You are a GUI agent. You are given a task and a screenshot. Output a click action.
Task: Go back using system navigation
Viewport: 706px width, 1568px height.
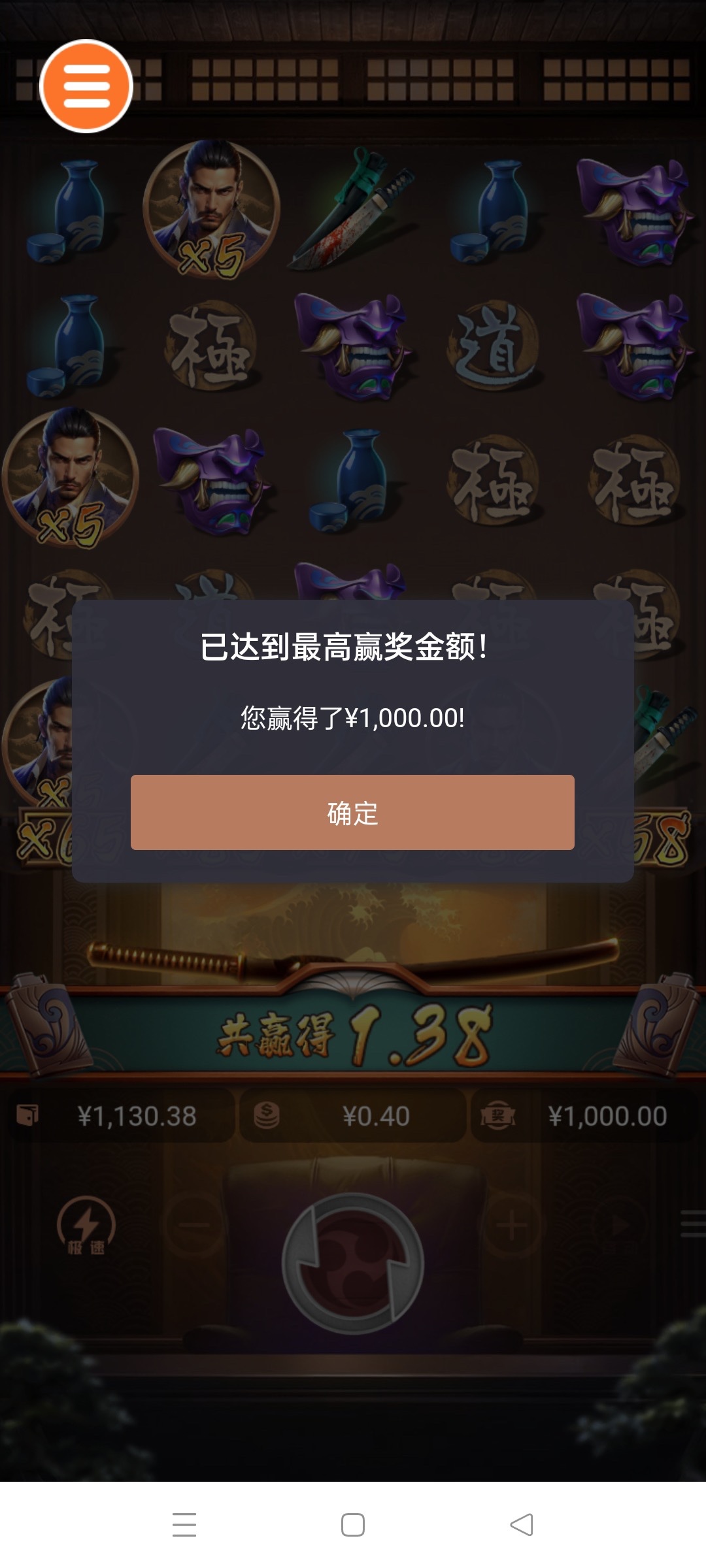coord(522,1525)
